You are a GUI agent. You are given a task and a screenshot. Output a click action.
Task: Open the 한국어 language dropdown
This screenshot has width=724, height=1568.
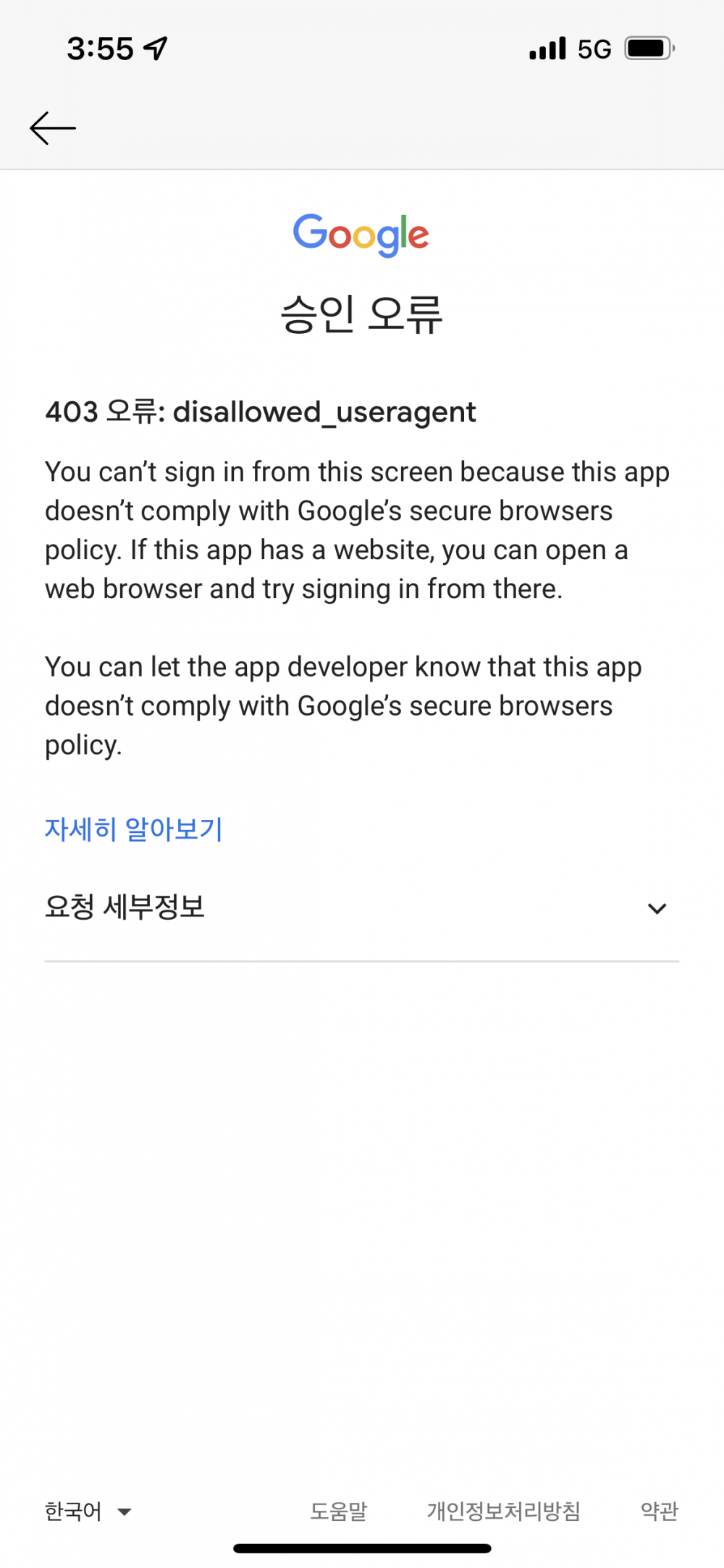(88, 1511)
